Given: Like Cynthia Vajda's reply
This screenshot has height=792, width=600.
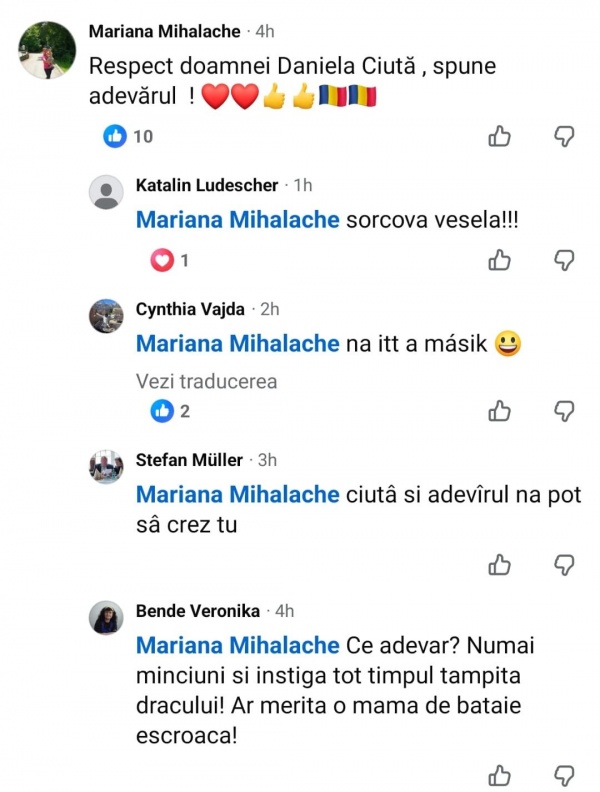Looking at the screenshot, I should pyautogui.click(x=500, y=410).
